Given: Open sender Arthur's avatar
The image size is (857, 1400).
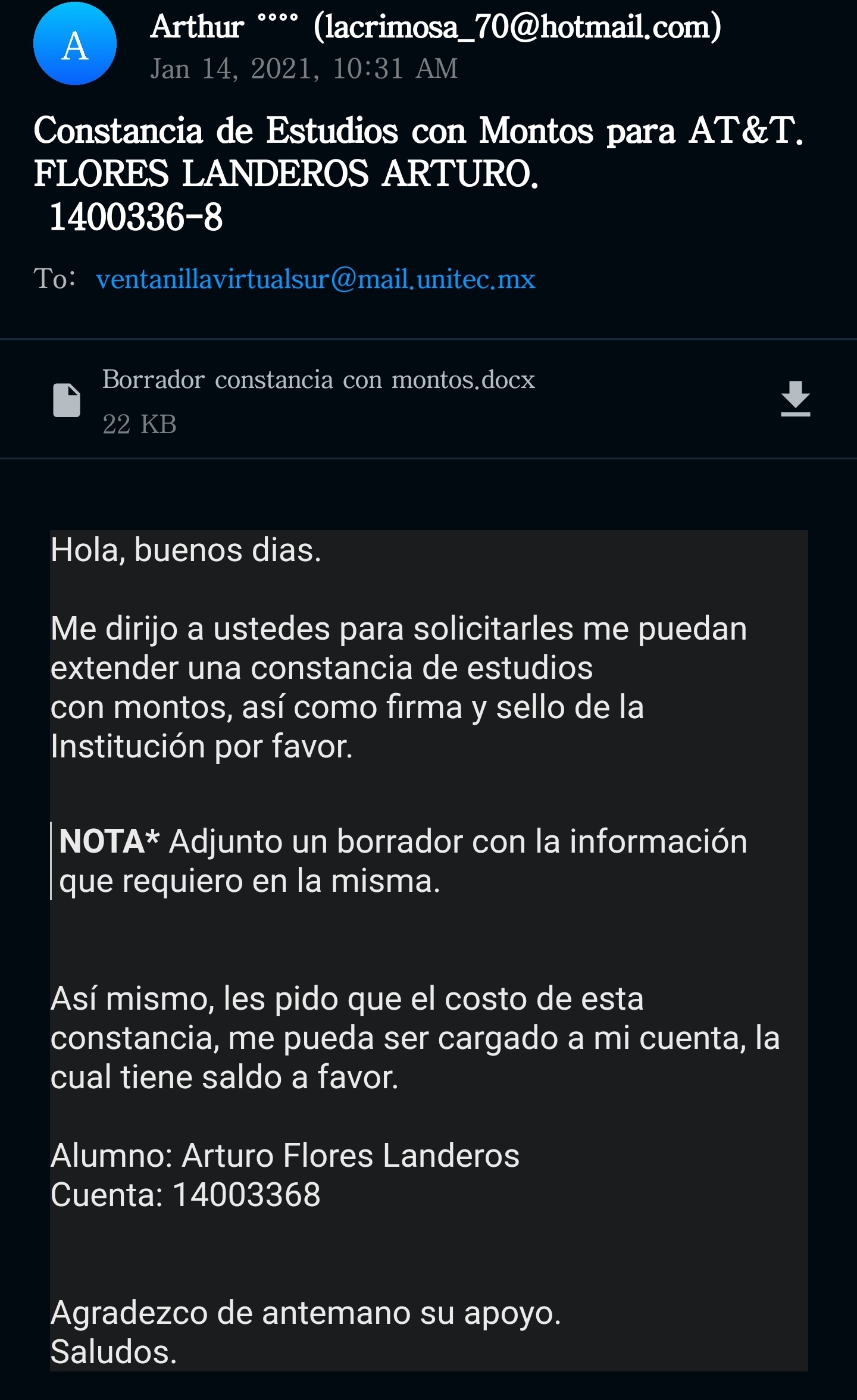Looking at the screenshot, I should (75, 43).
